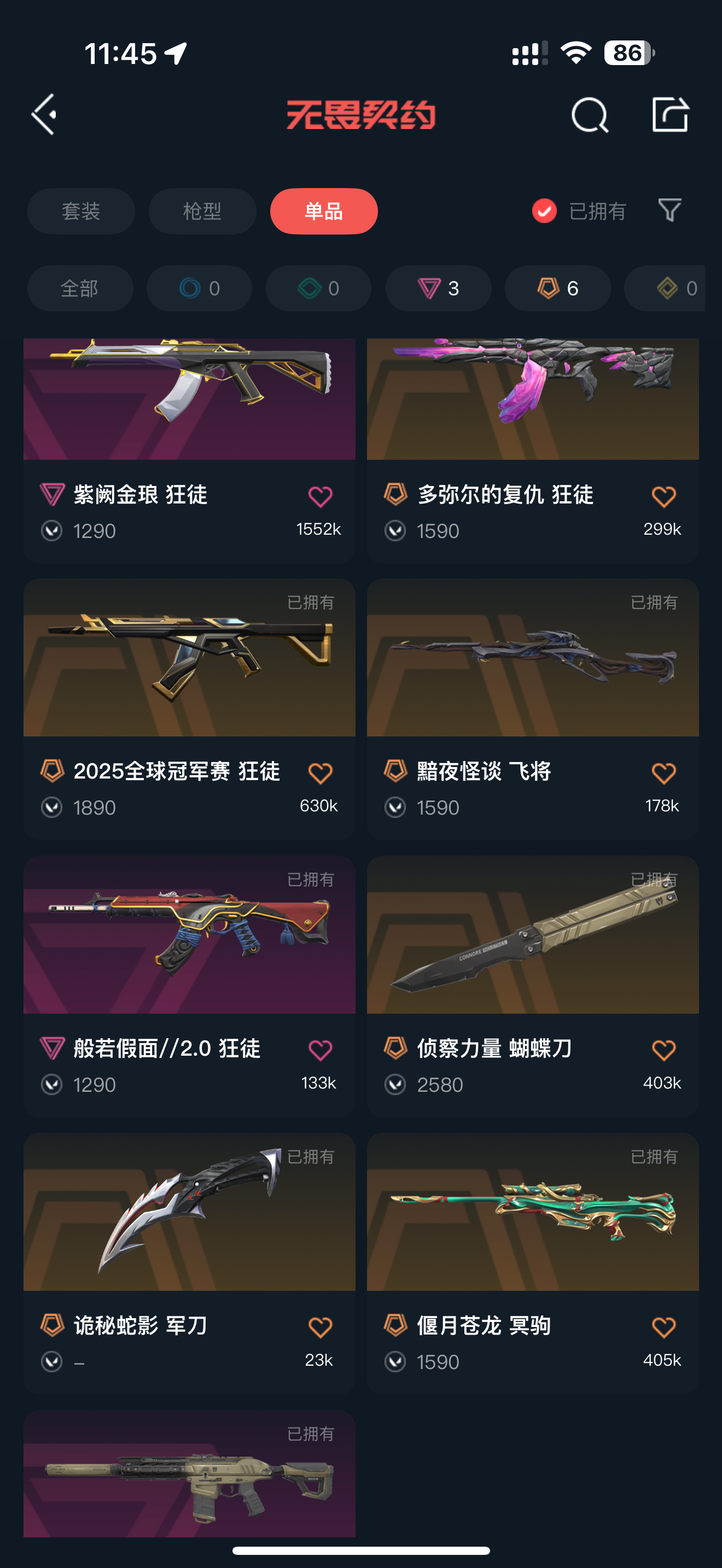Select the 全部 rarity chip
This screenshot has width=722, height=1568.
pos(80,288)
